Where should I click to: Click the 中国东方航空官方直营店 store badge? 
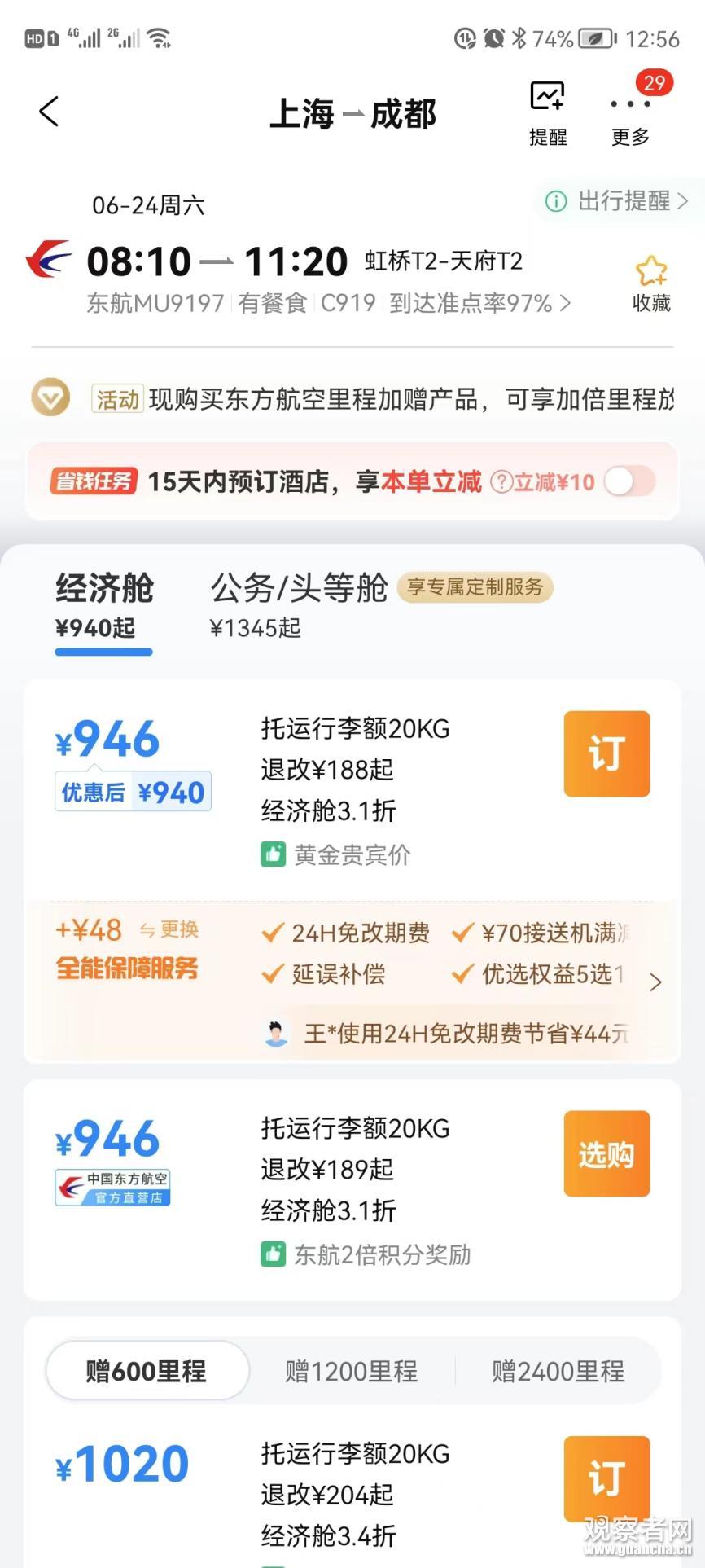(x=112, y=1188)
